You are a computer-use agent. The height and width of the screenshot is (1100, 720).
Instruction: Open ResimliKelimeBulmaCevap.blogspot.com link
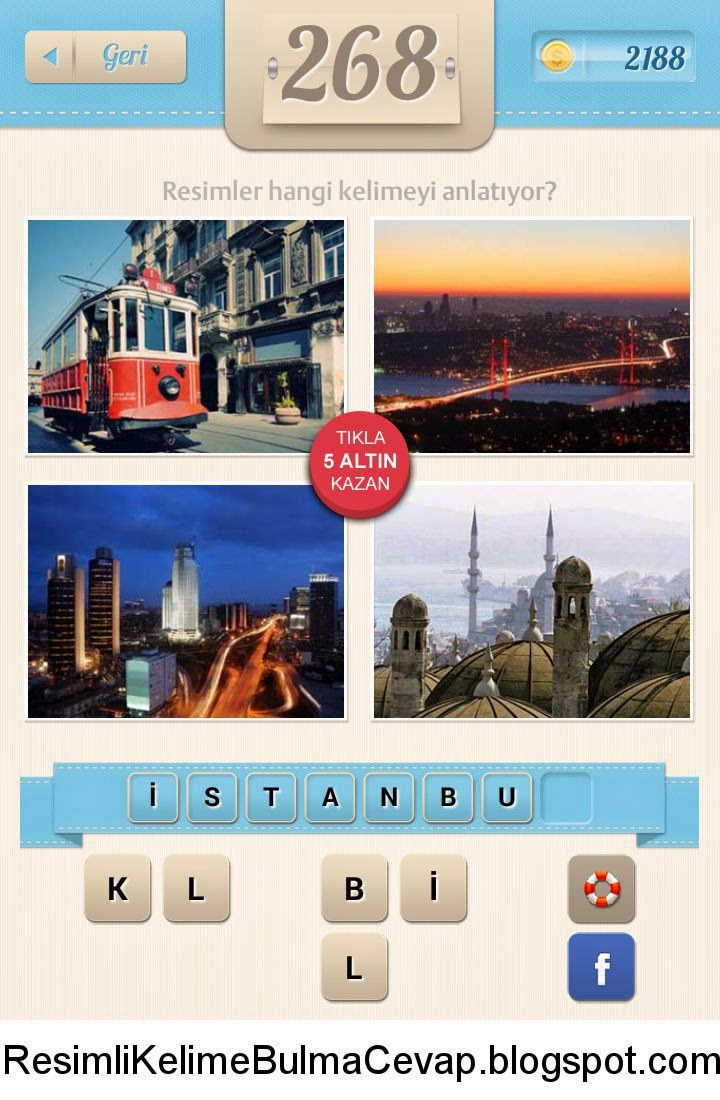pyautogui.click(x=360, y=1057)
